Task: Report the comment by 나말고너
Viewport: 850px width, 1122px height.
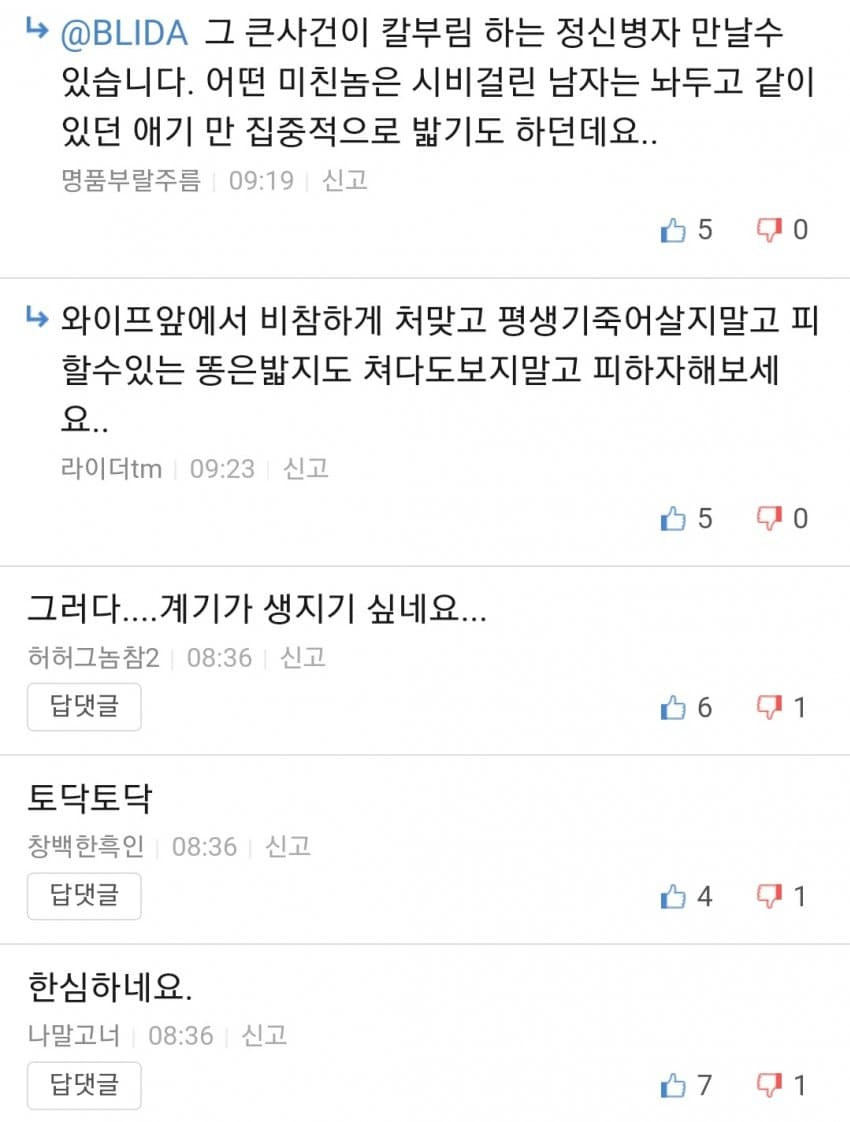Action: tap(264, 1035)
